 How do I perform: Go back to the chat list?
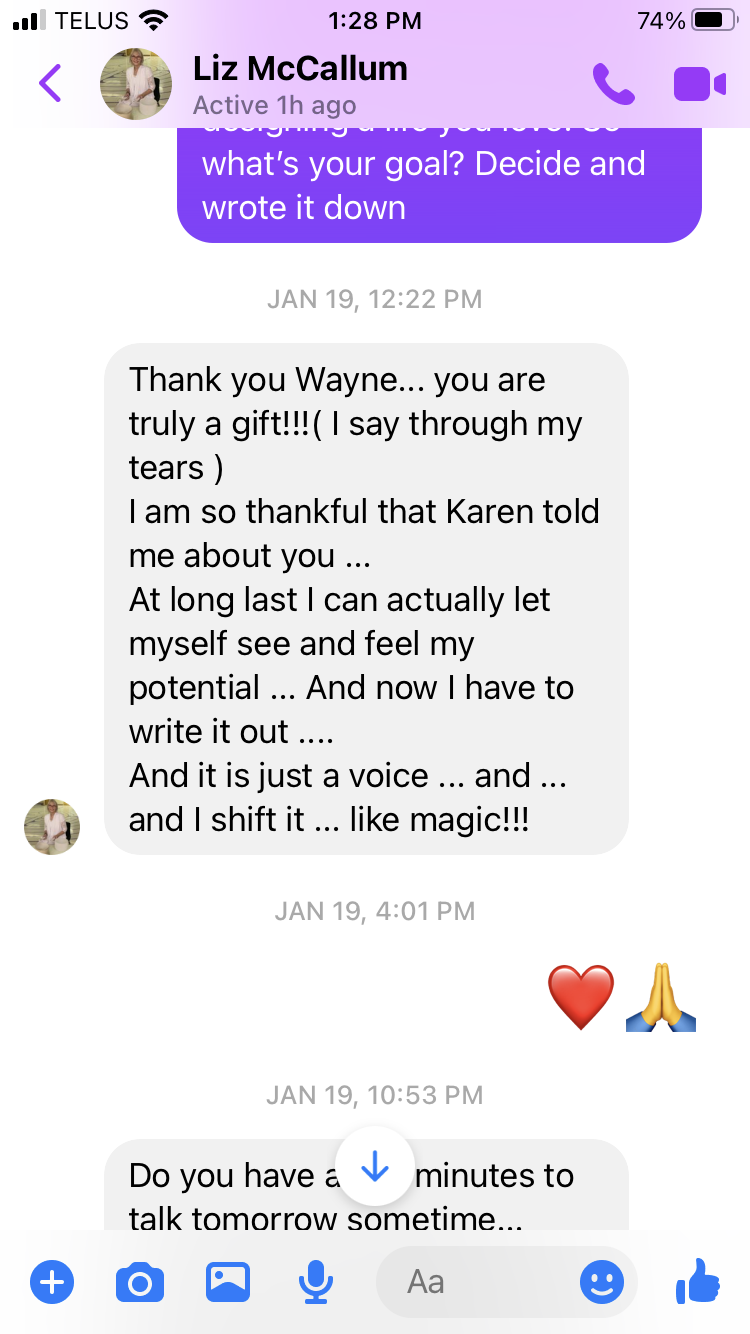(50, 83)
